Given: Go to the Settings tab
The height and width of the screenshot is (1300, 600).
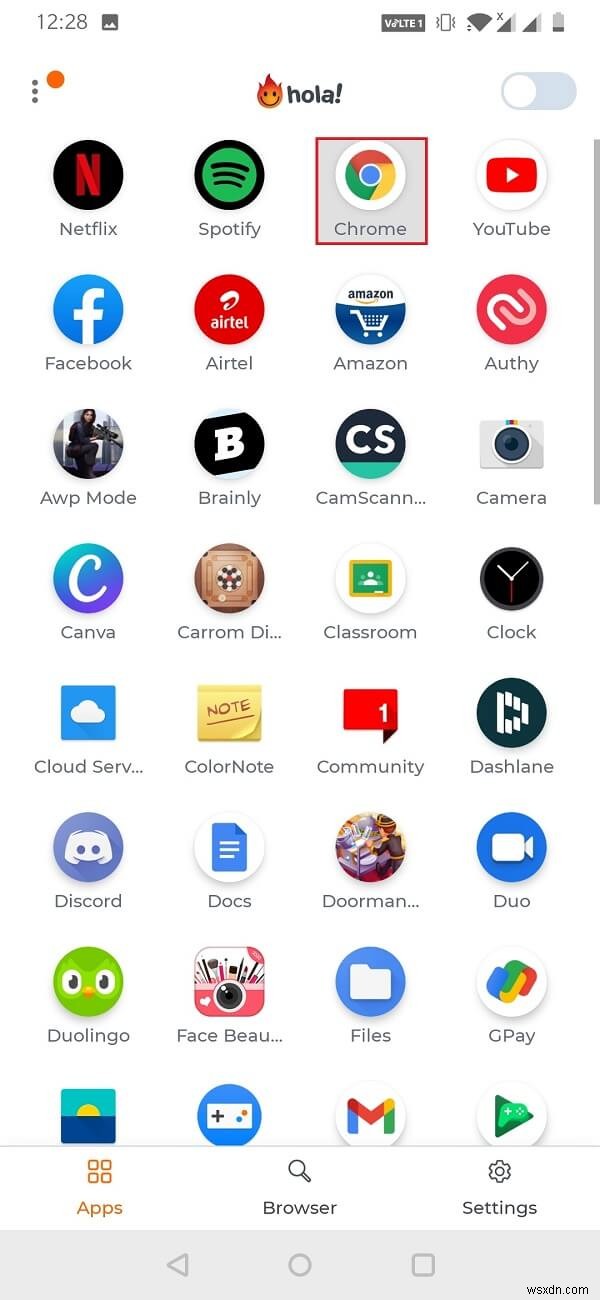Looking at the screenshot, I should tap(499, 1187).
